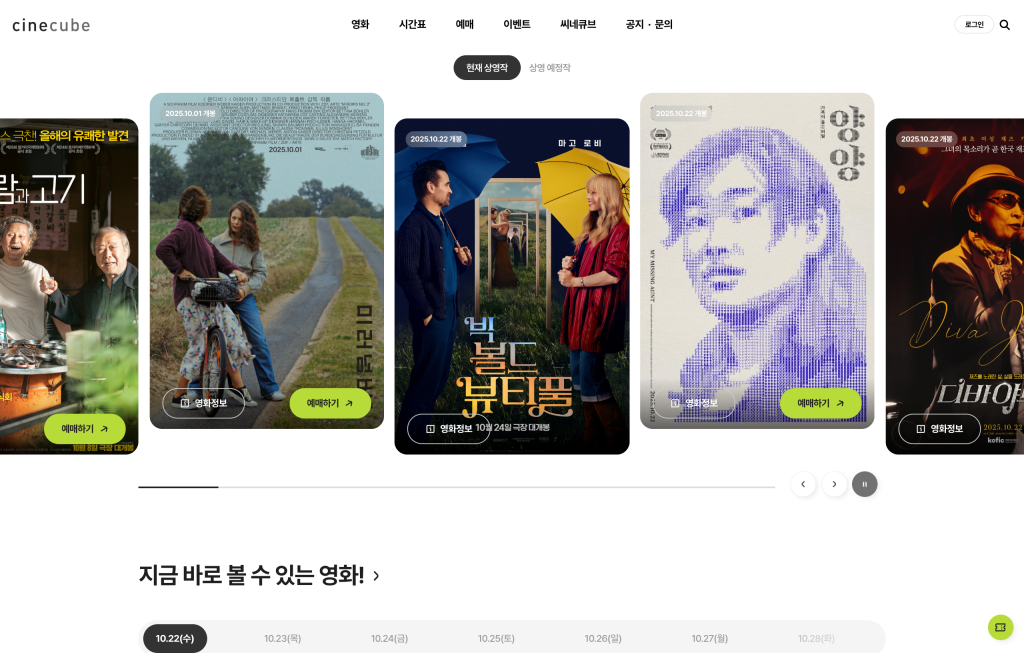Open the 지금 바로 볼 수 있는 영화! link
This screenshot has width=1024, height=653.
point(259,575)
